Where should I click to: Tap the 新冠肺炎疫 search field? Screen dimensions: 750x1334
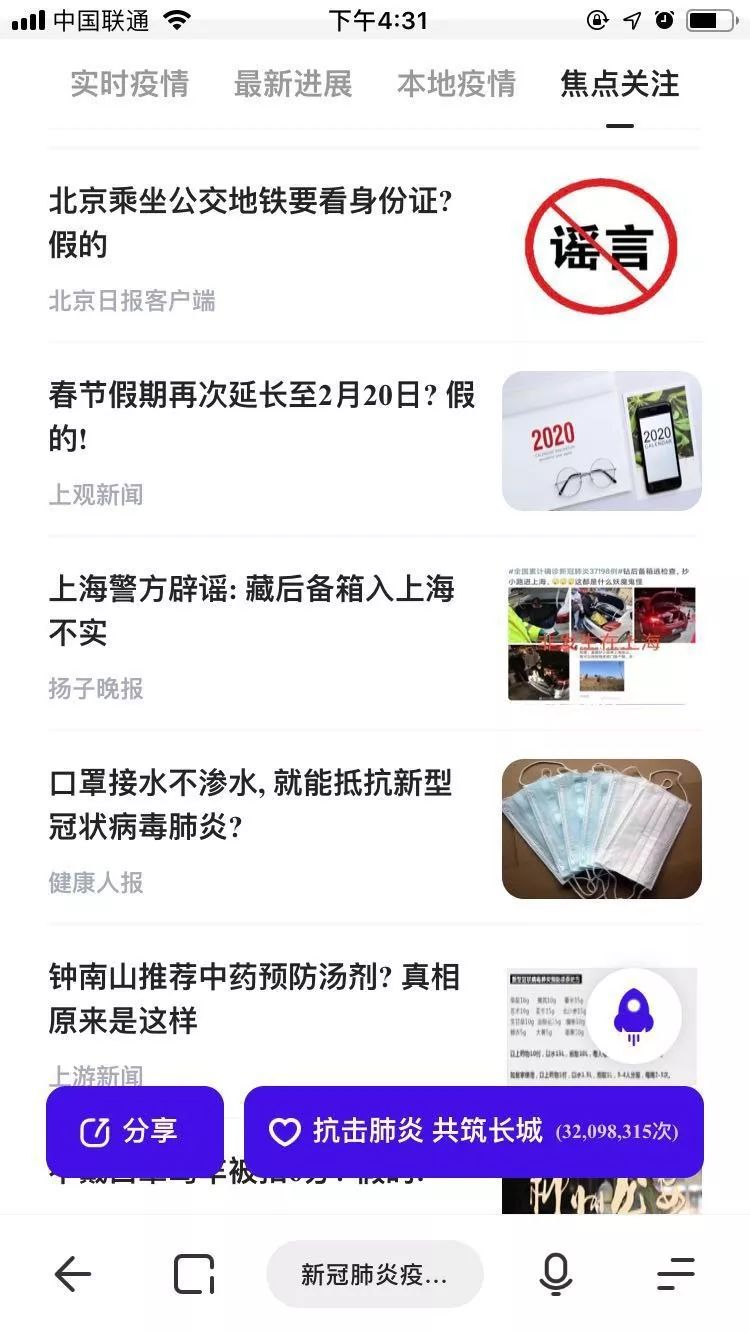(375, 1274)
